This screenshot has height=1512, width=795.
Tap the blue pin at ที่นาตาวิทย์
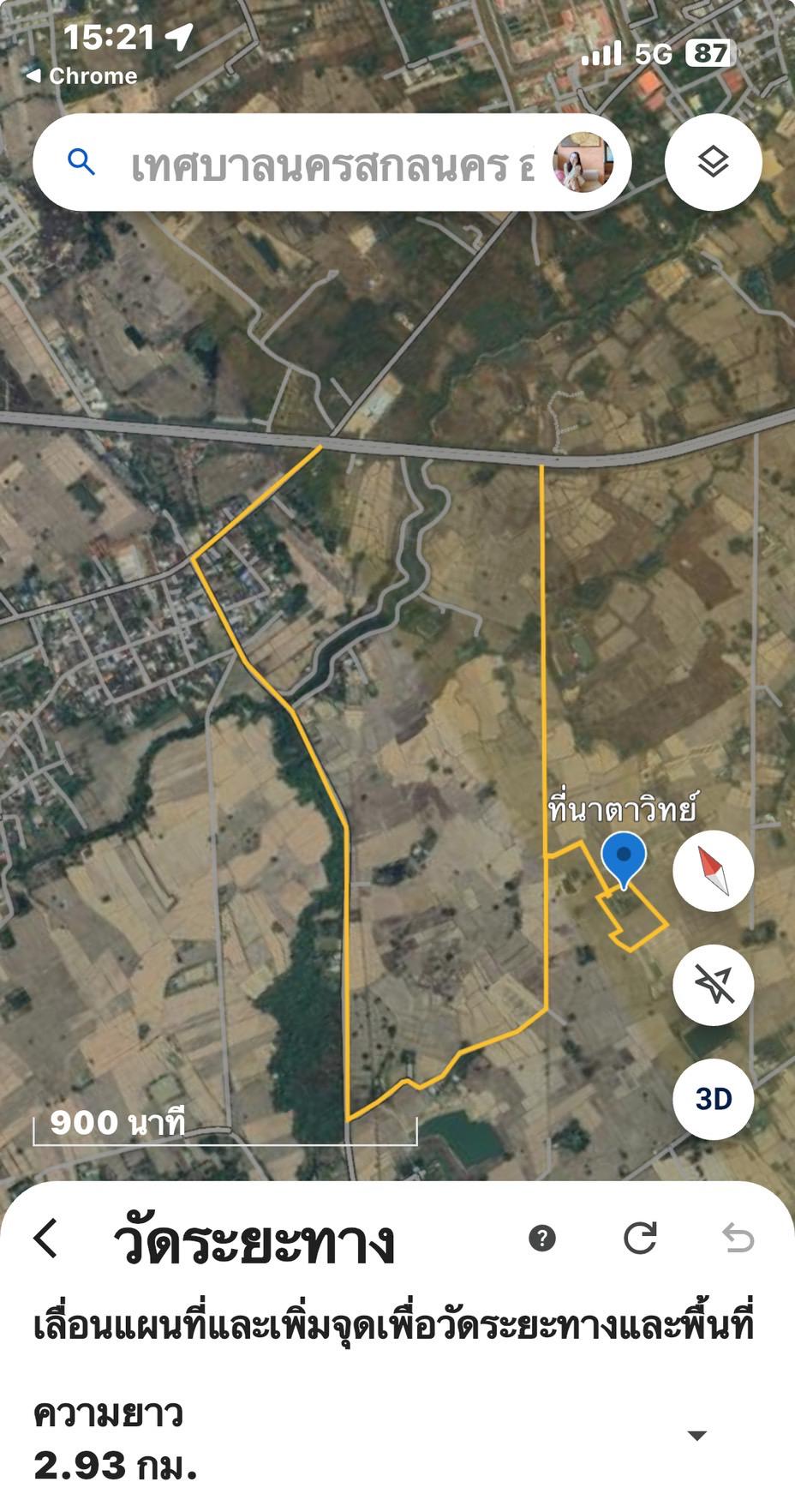click(x=624, y=860)
